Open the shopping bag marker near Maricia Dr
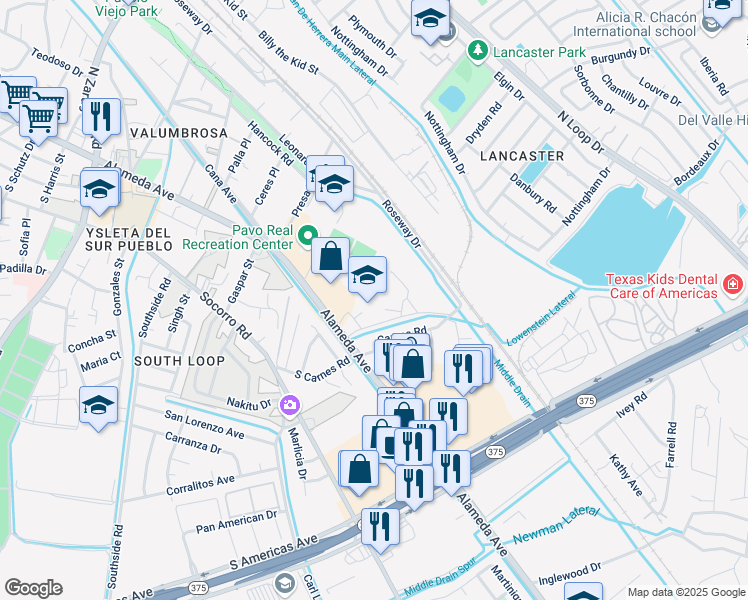This screenshot has width=748, height=600. [359, 468]
